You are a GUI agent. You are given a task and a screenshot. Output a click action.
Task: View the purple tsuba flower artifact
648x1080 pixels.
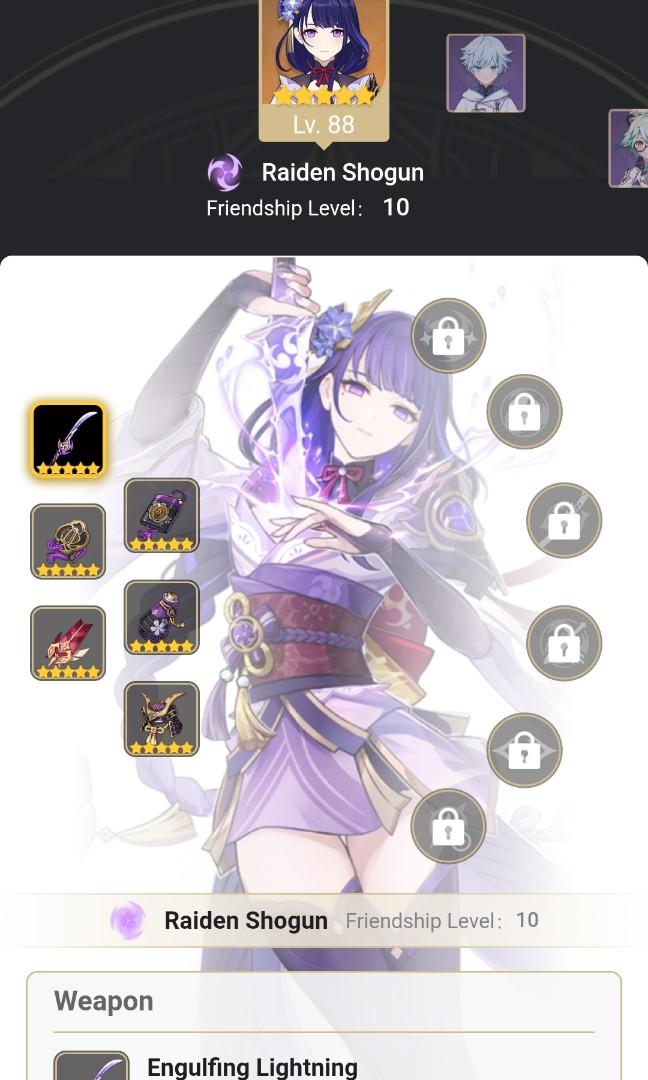(x=68, y=541)
